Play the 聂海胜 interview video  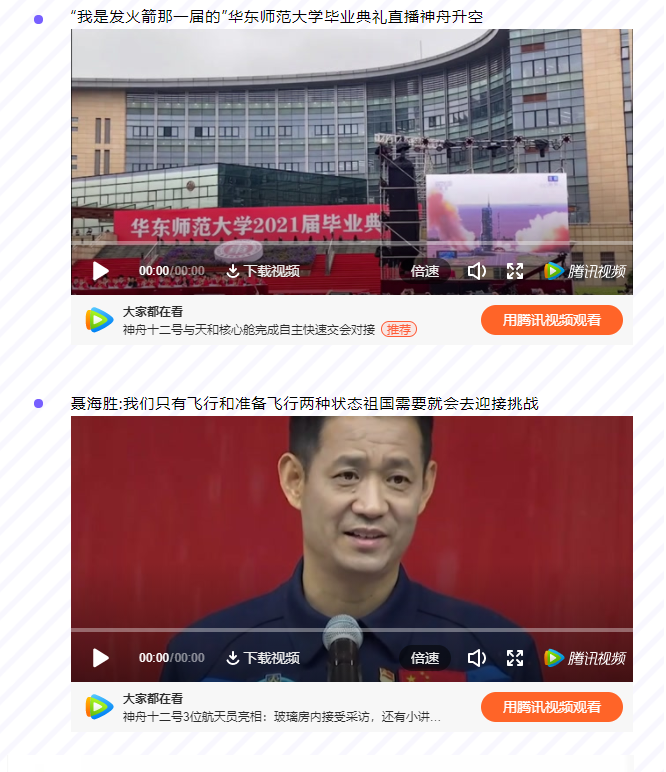point(100,658)
